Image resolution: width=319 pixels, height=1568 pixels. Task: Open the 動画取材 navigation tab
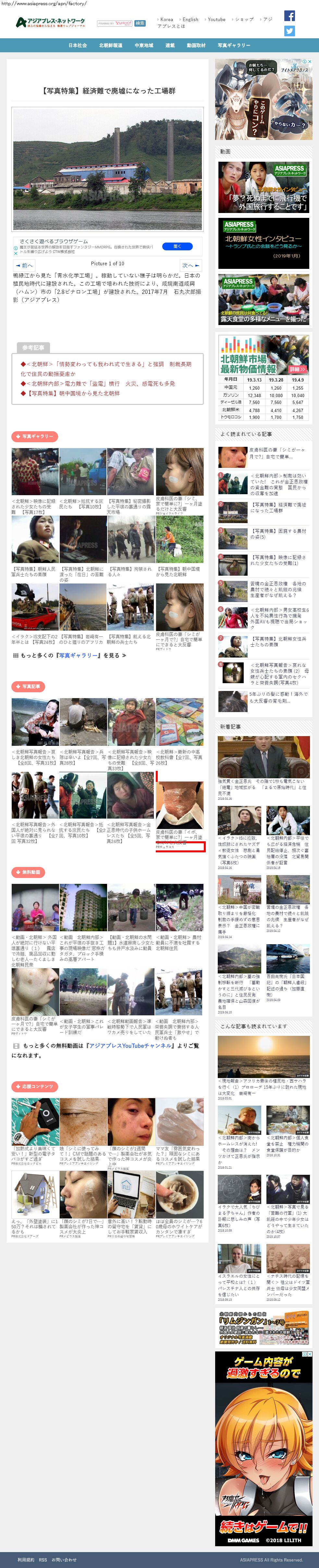[195, 46]
